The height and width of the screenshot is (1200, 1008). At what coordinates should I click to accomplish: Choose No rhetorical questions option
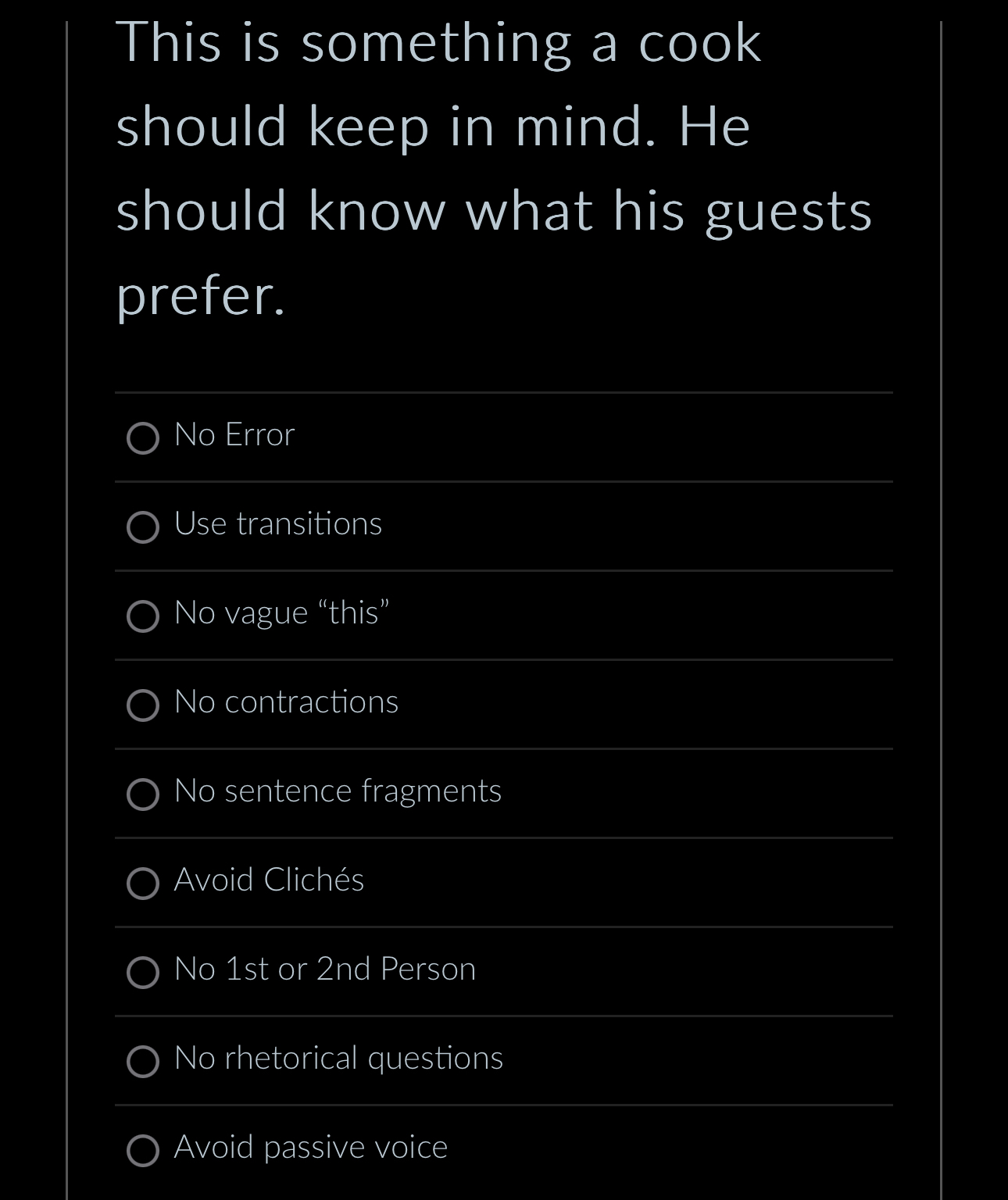pyautogui.click(x=143, y=1062)
